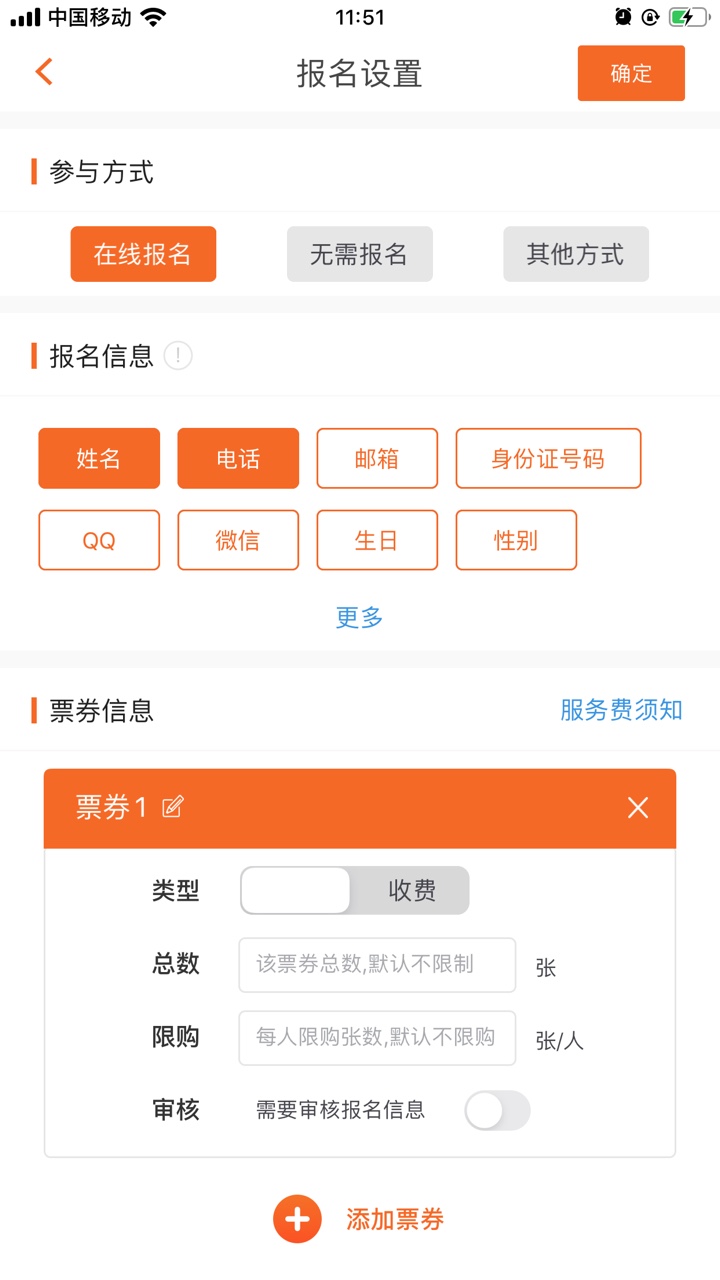Viewport: 720px width, 1280px height.
Task: Select the 其他方式 participation option
Action: [575, 254]
